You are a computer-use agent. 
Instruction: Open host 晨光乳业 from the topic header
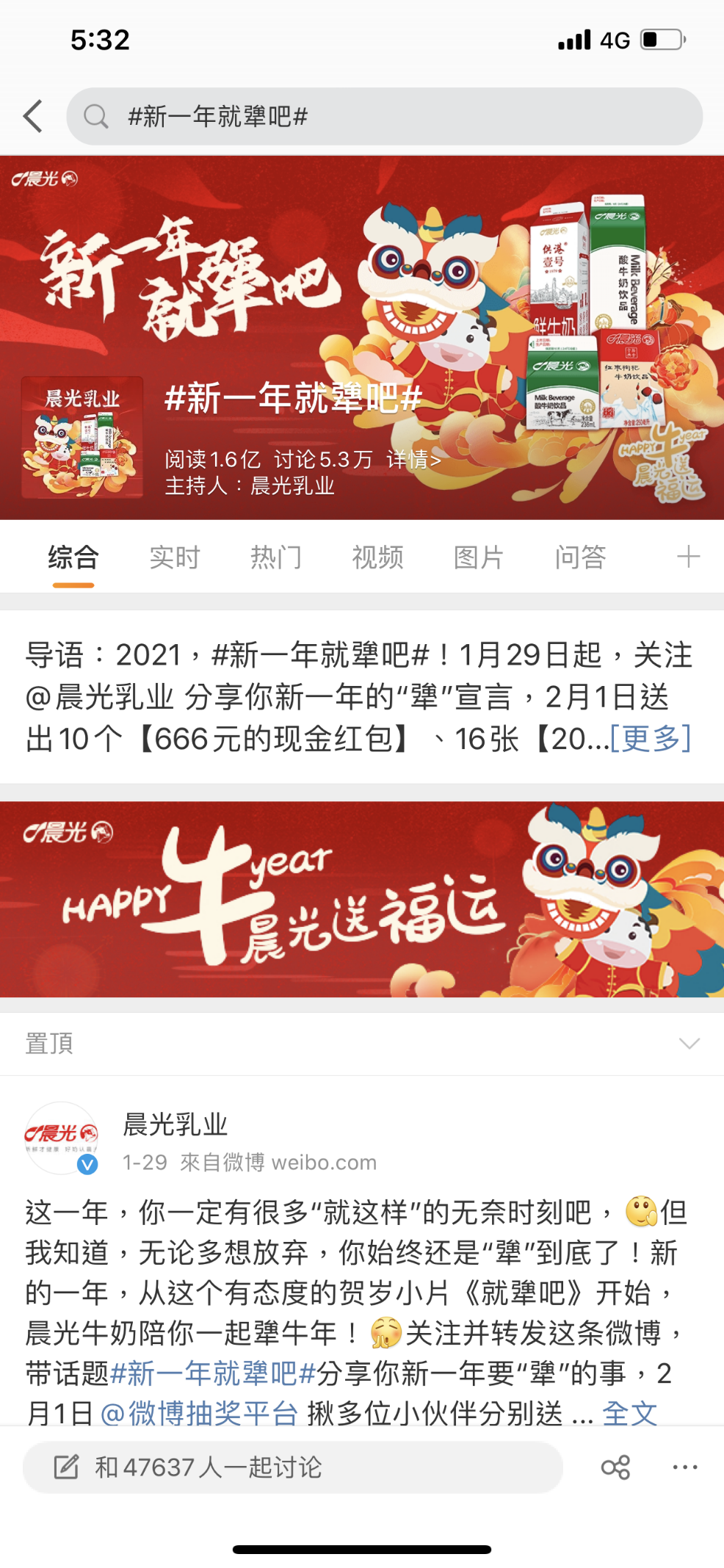[292, 486]
